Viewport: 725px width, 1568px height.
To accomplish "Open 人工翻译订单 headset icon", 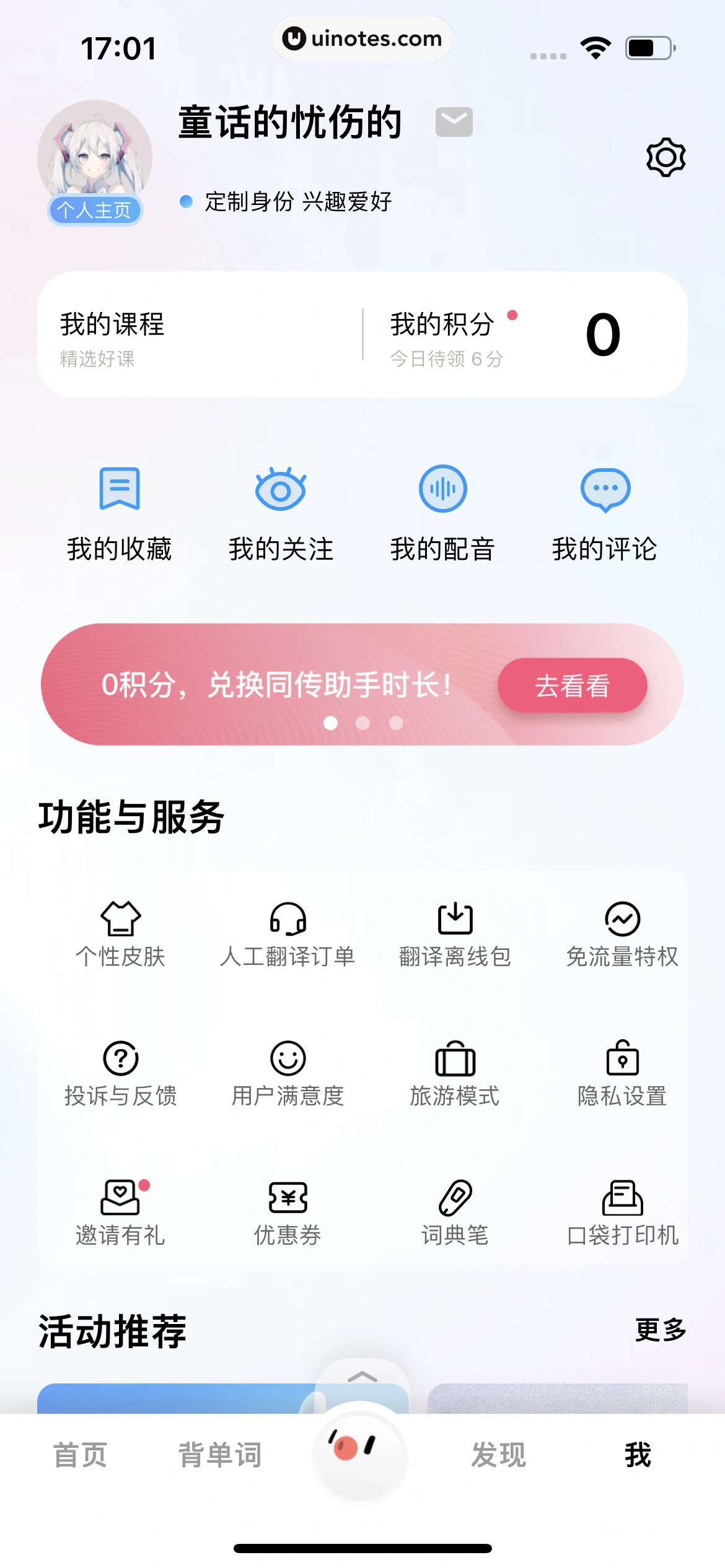I will 288,920.
